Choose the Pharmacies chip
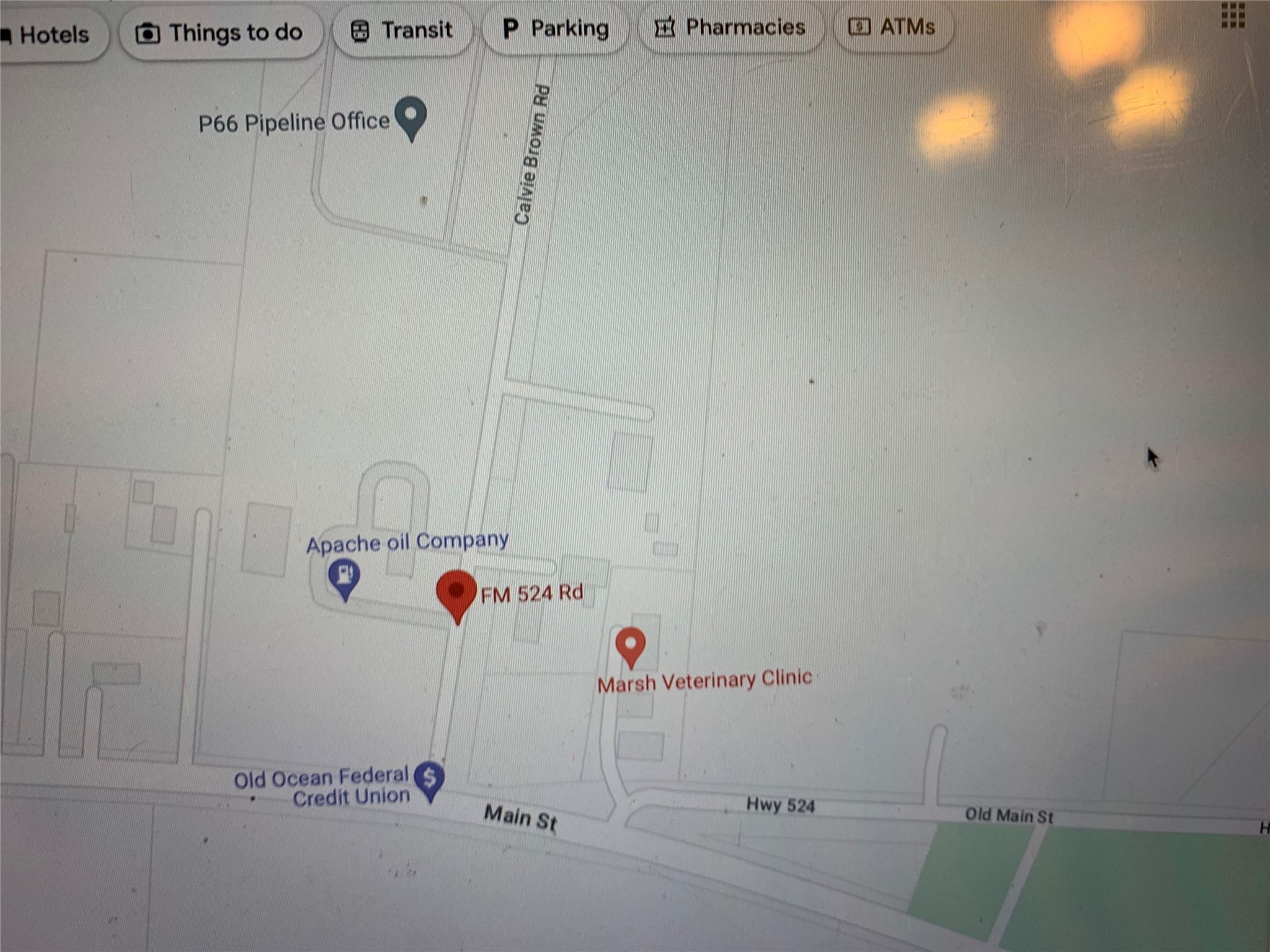Viewport: 1270px width, 952px height. click(x=730, y=27)
